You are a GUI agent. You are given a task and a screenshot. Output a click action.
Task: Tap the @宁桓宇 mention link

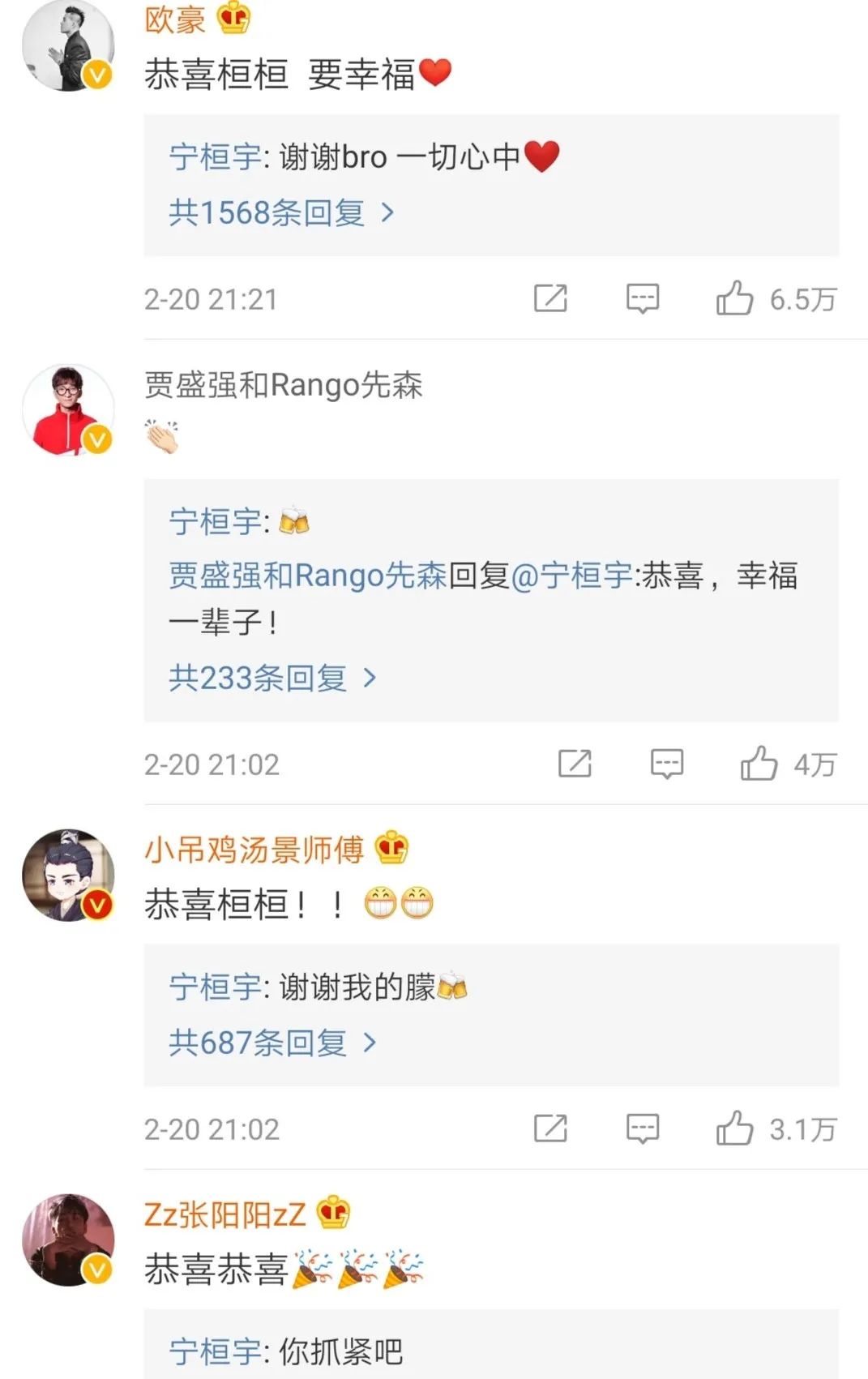coord(572,576)
